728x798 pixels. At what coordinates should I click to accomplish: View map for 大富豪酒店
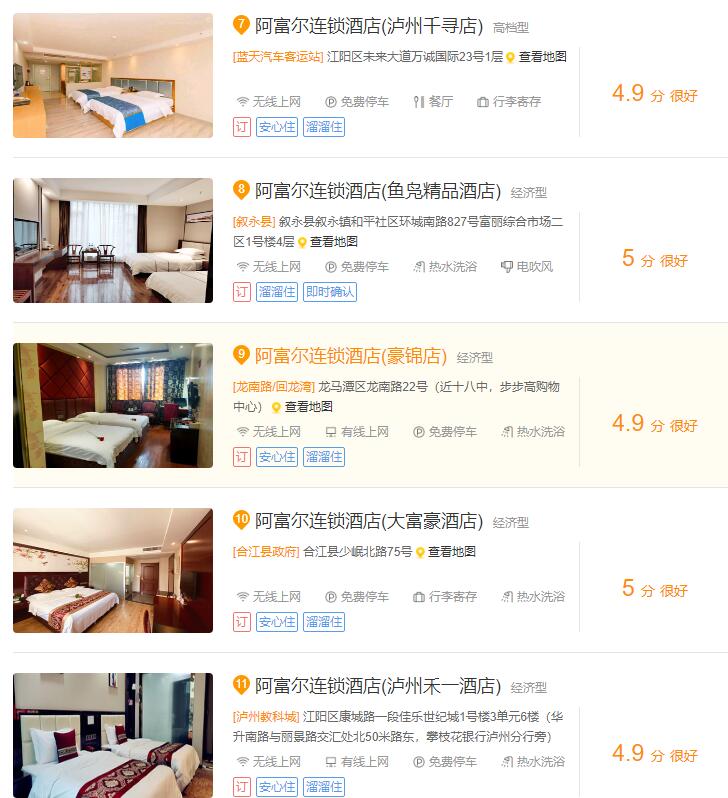click(x=451, y=552)
